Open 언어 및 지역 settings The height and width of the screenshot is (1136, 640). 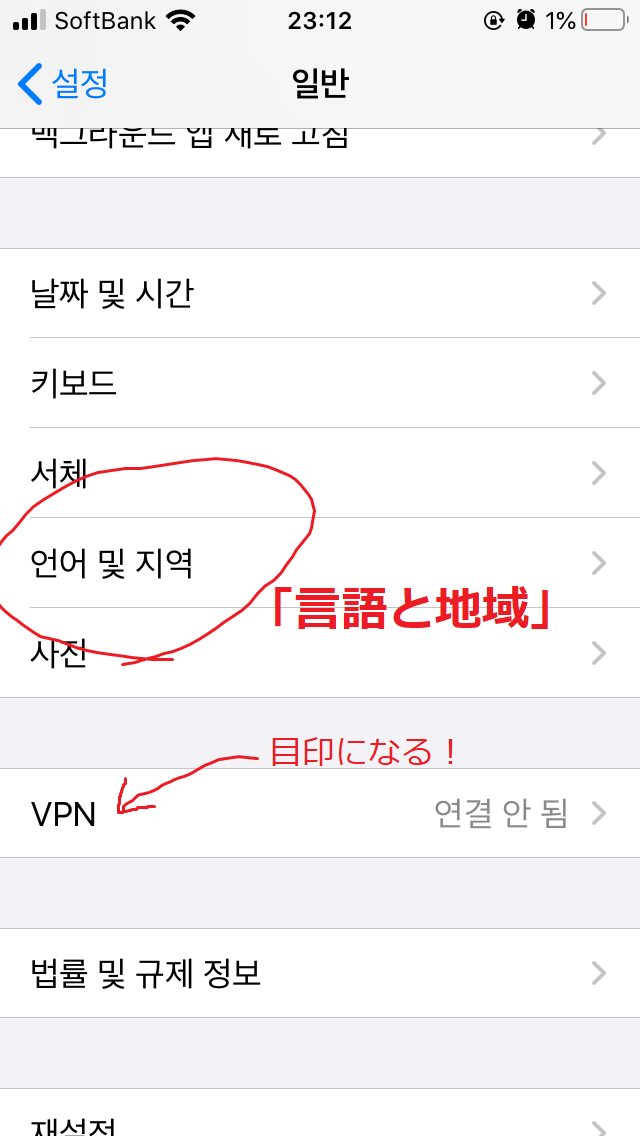coord(320,563)
